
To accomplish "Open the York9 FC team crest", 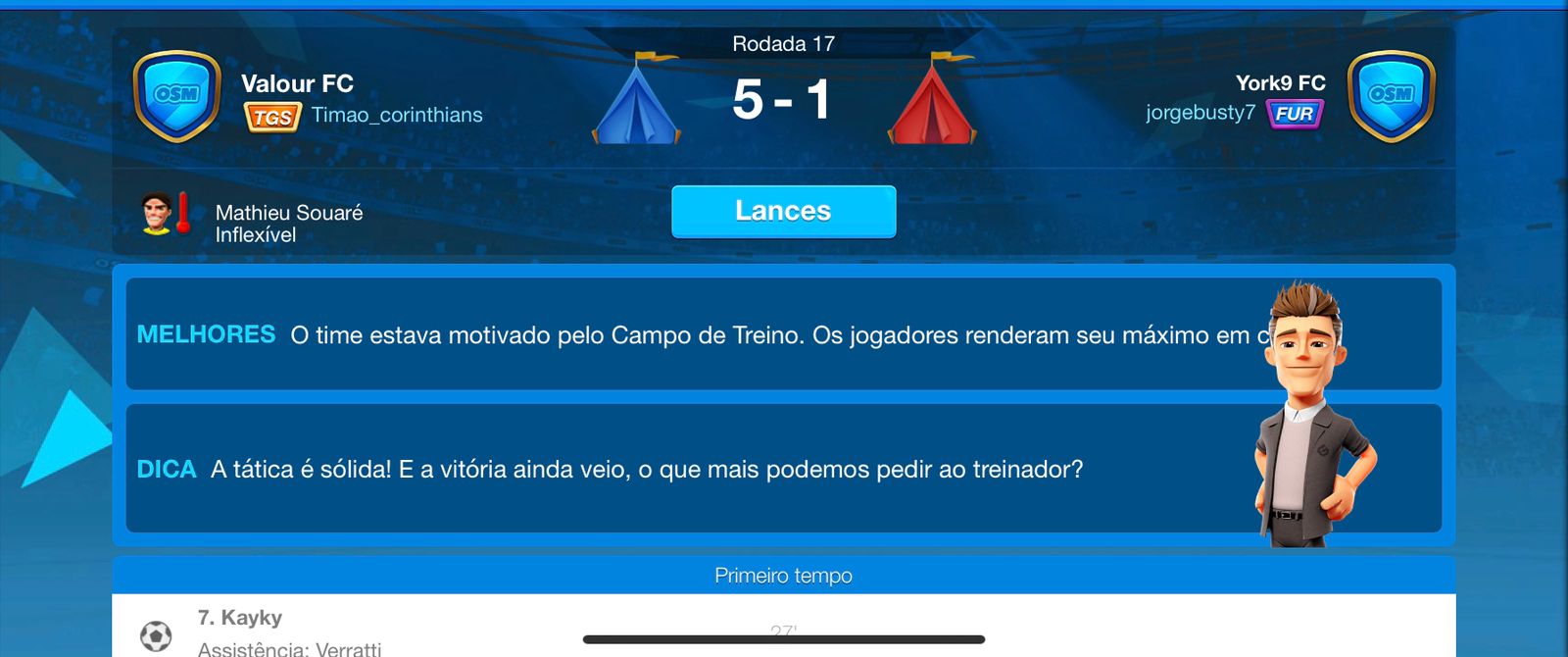I will pos(1391,95).
